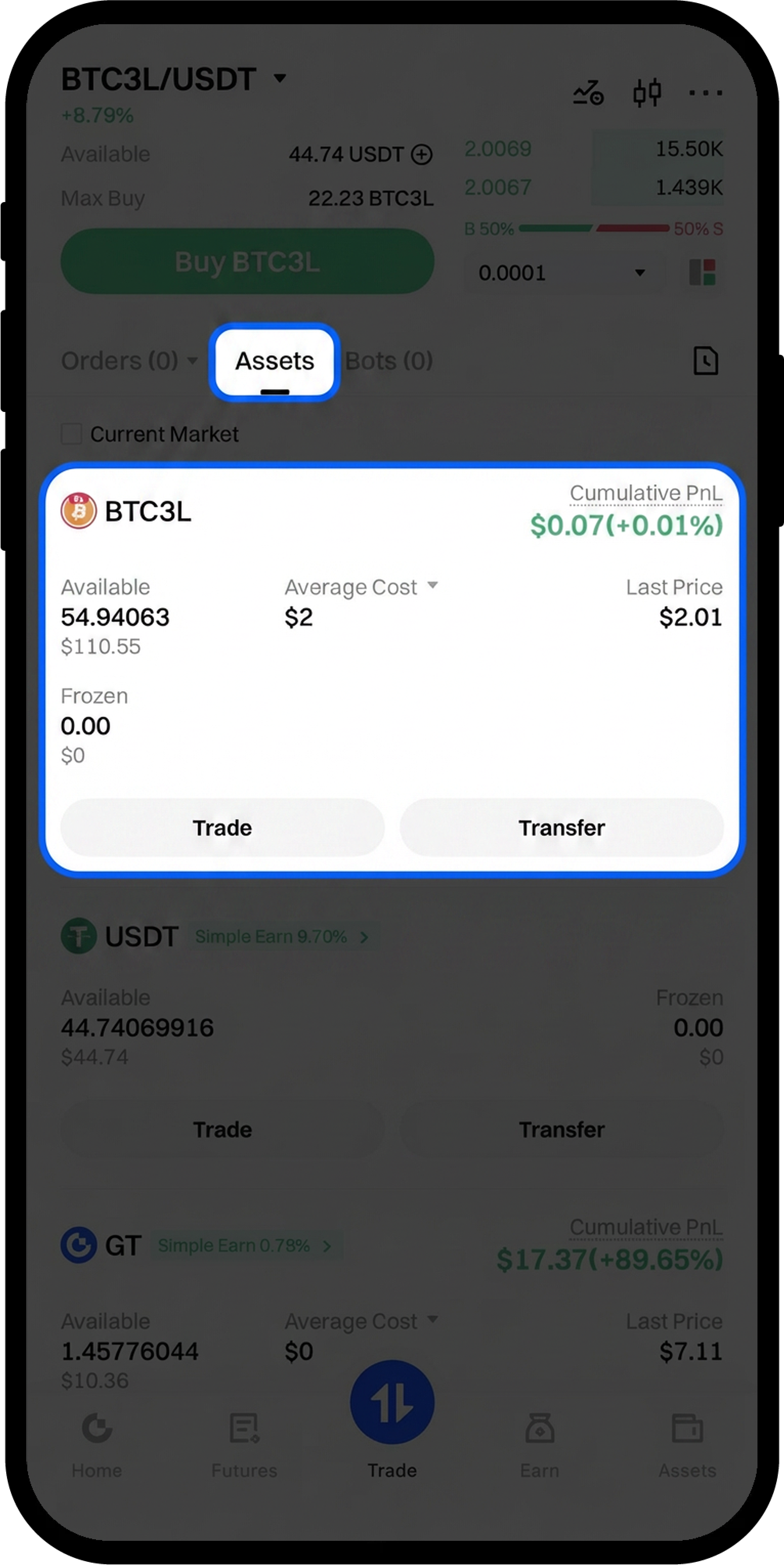The width and height of the screenshot is (784, 1565).
Task: Open the order history icon
Action: pos(705,361)
